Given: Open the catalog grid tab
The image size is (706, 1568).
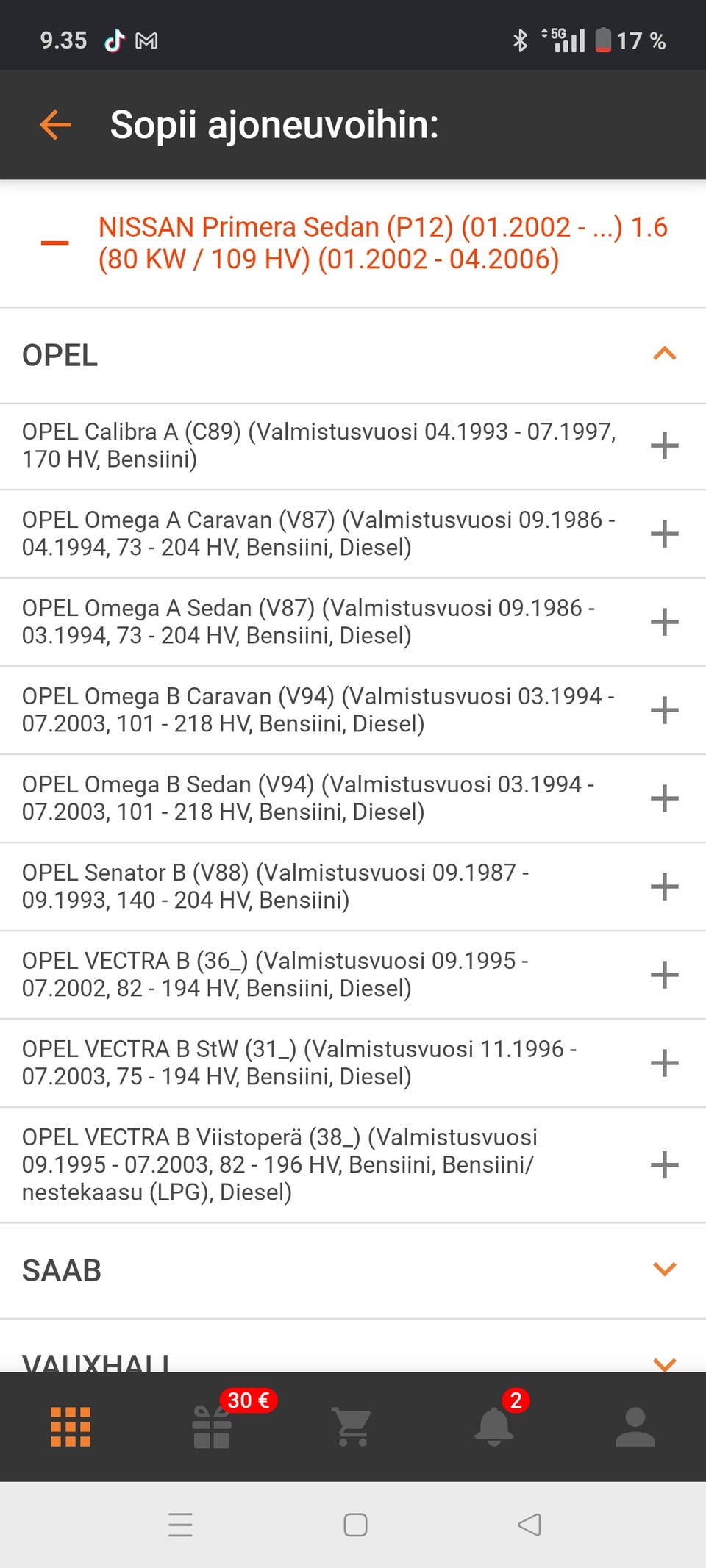Looking at the screenshot, I should [71, 1427].
